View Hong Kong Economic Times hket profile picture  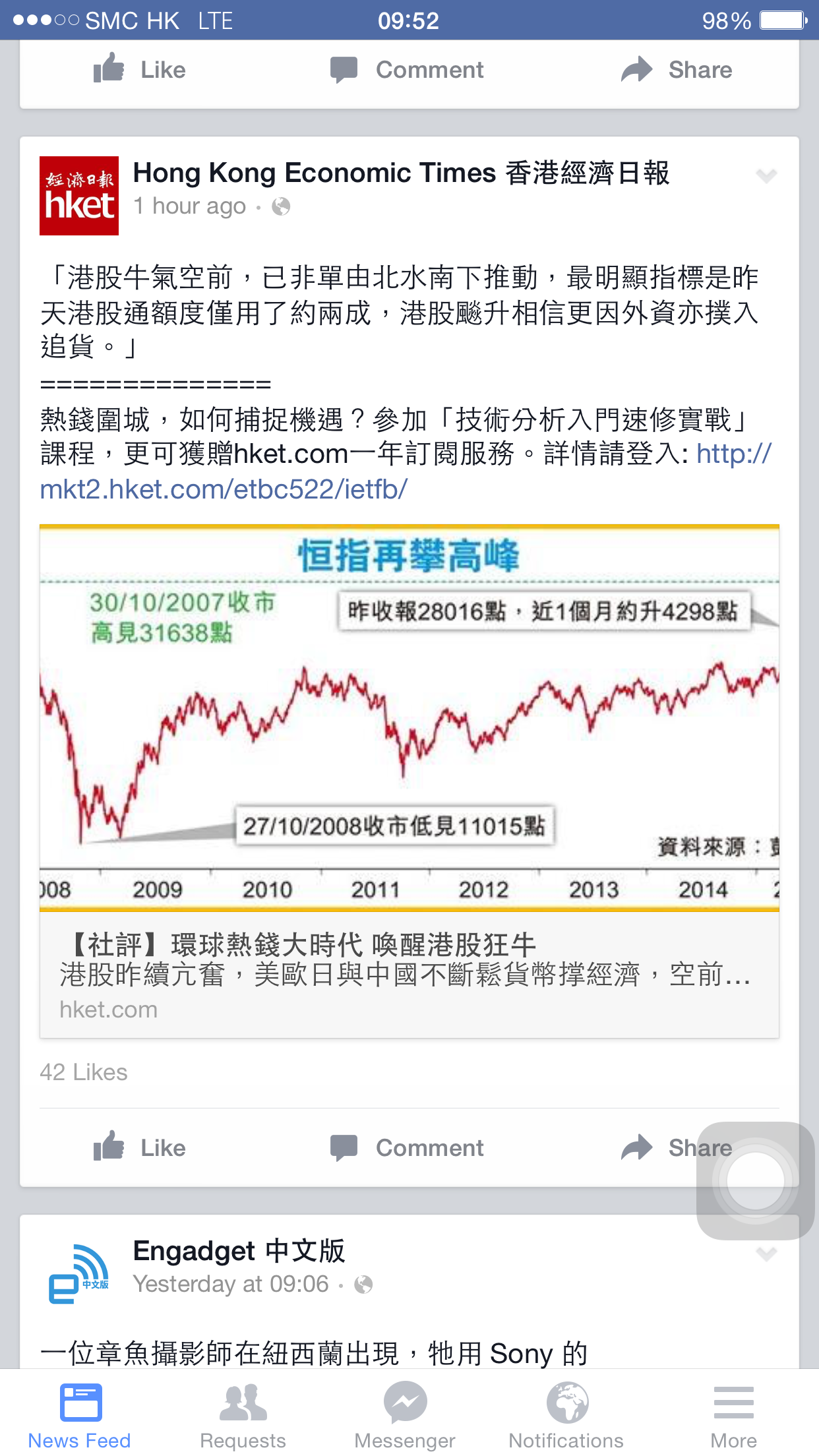(x=79, y=196)
